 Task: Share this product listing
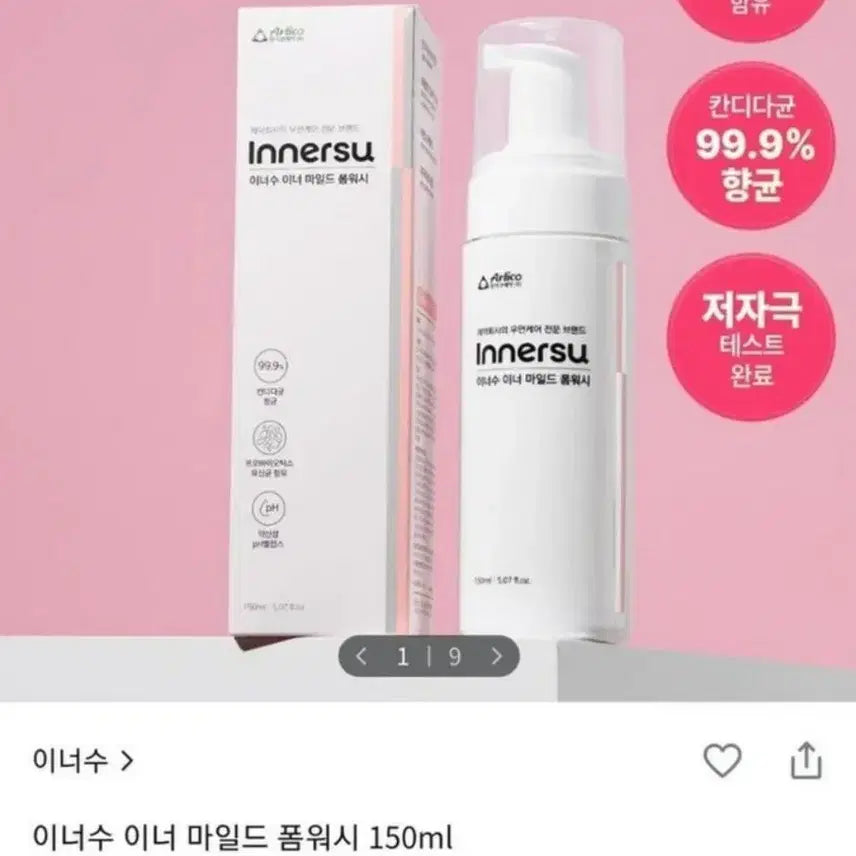point(806,761)
